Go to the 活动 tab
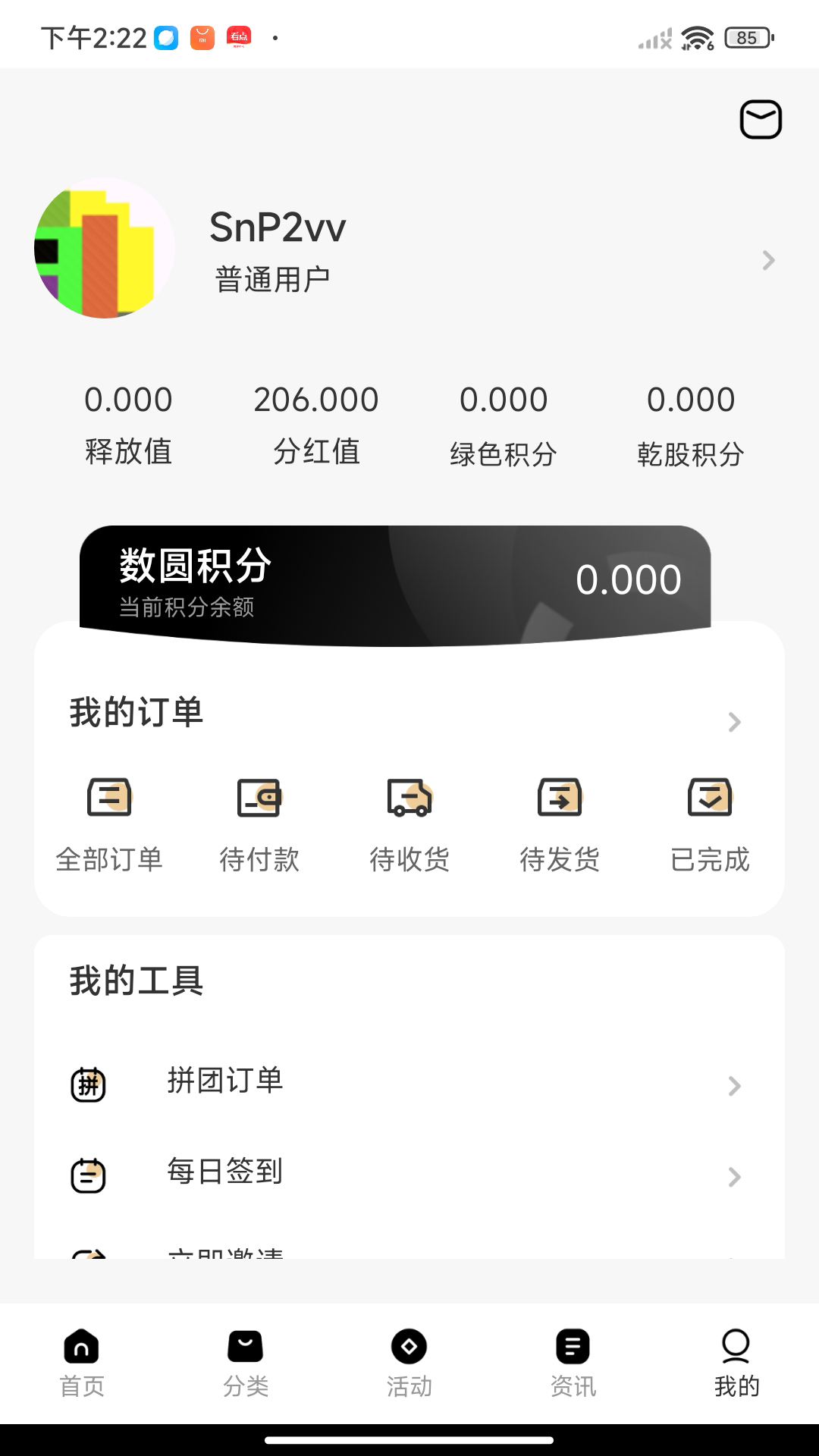 click(x=409, y=1363)
